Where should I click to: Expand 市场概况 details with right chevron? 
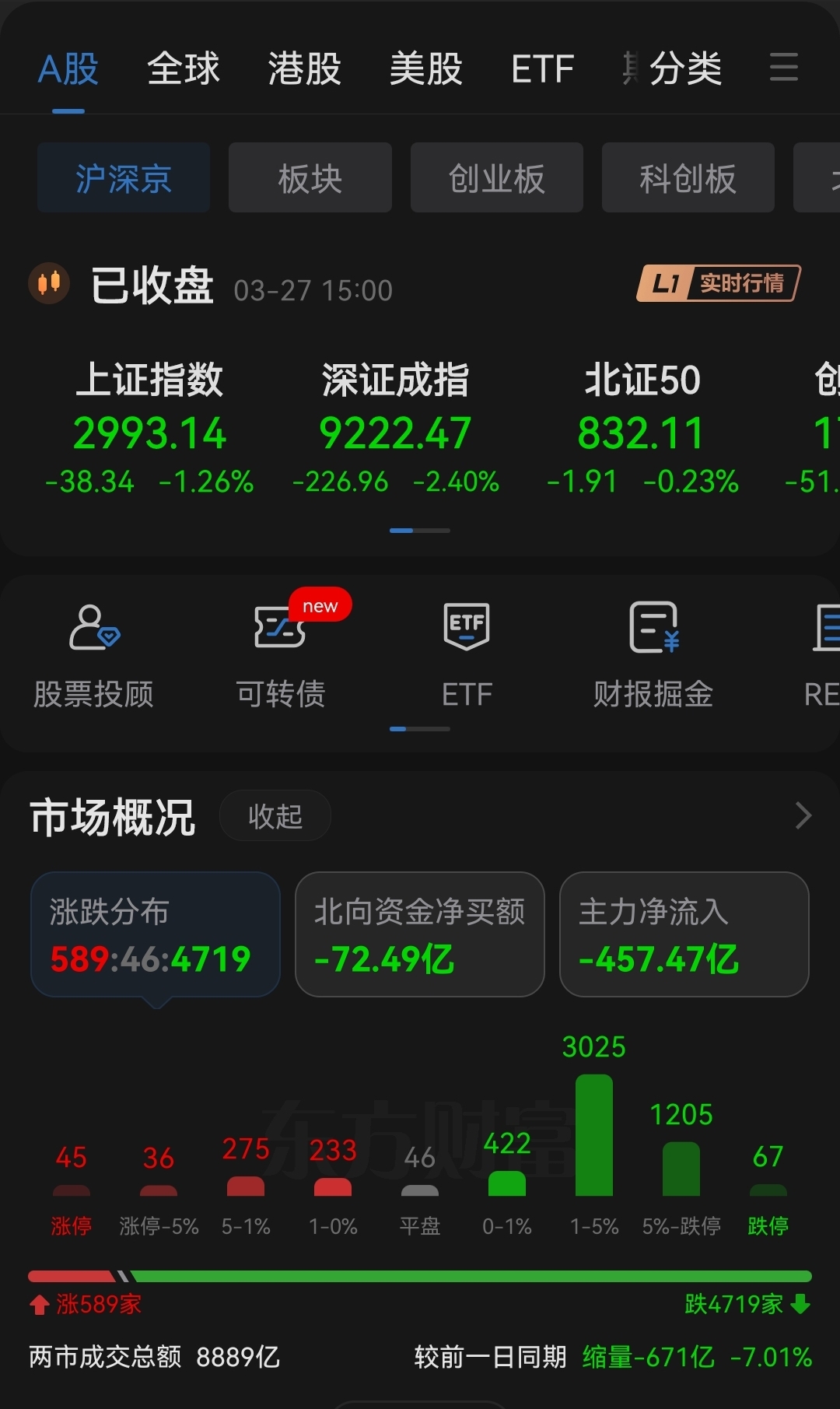coord(803,815)
